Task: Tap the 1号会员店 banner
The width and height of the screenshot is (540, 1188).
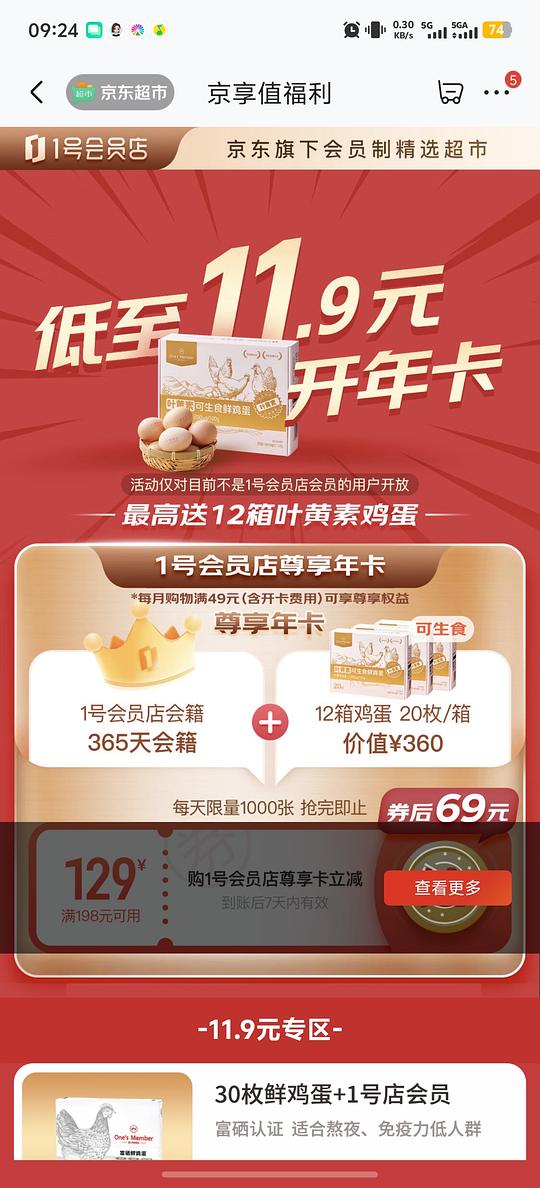Action: click(270, 148)
